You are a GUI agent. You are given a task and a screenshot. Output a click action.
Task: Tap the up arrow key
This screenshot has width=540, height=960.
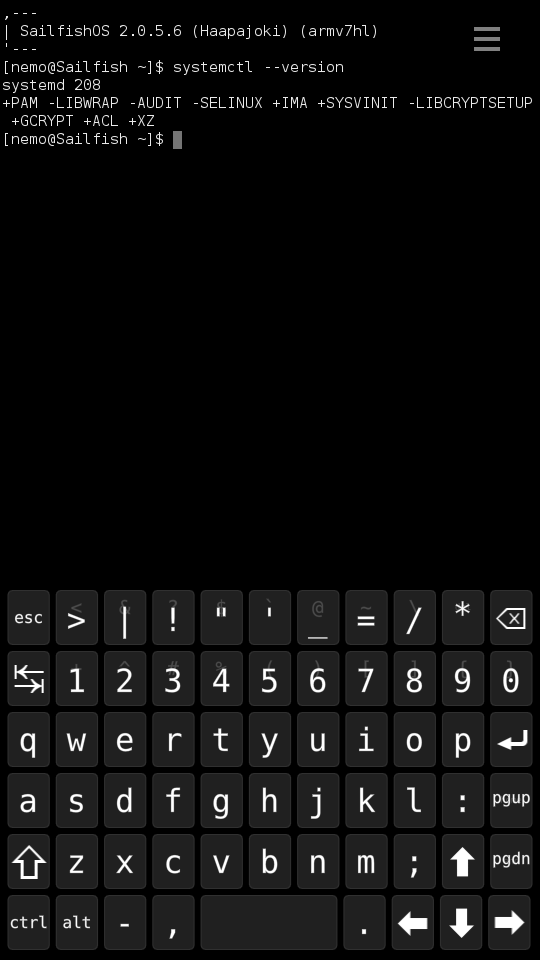[462, 861]
